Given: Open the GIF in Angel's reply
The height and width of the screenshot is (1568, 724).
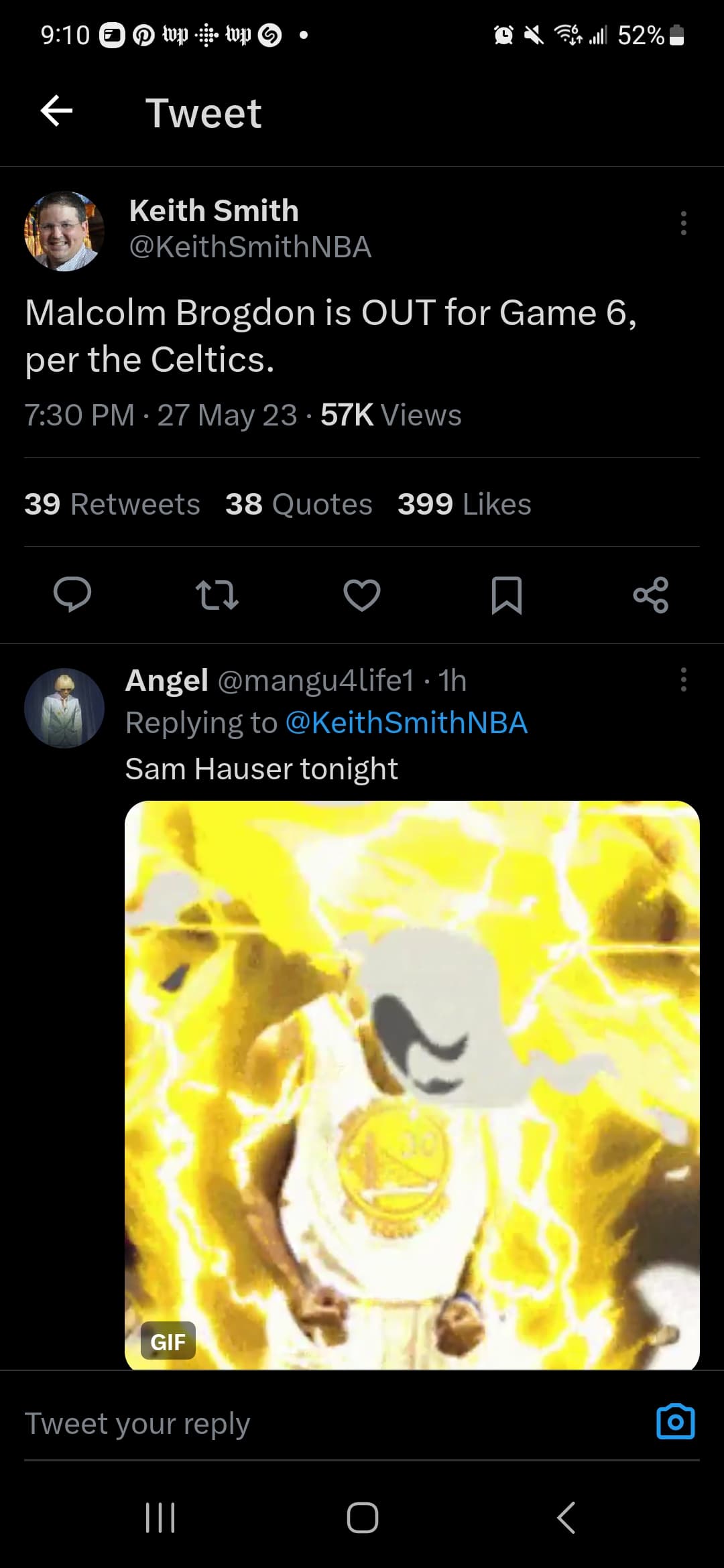Looking at the screenshot, I should [412, 1084].
